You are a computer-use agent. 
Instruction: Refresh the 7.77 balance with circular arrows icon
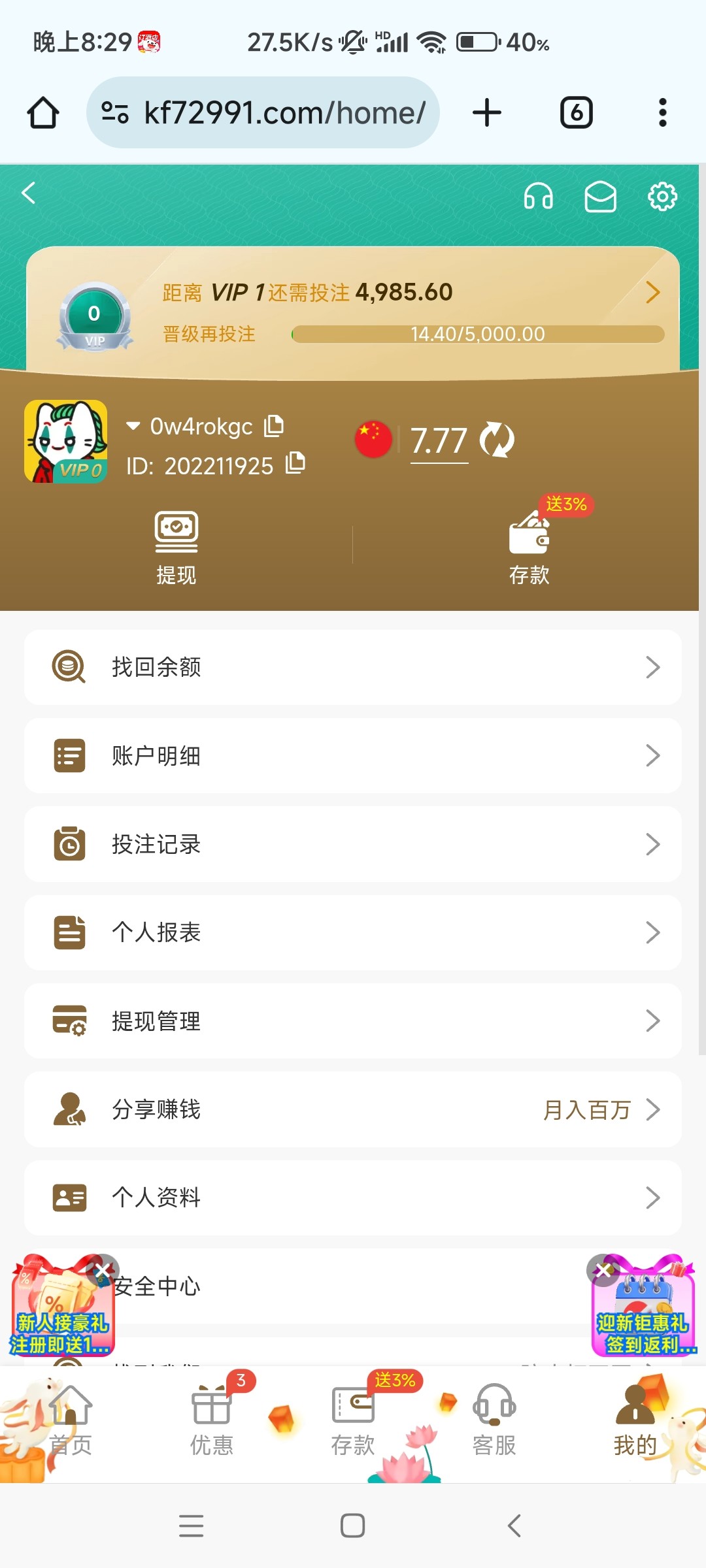pyautogui.click(x=498, y=439)
